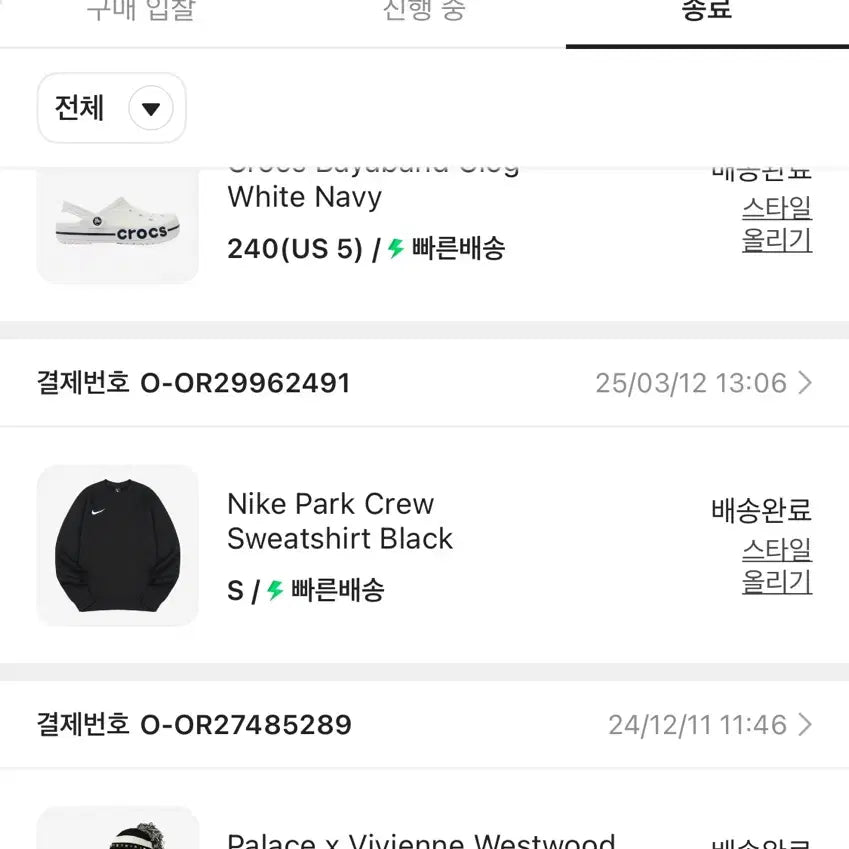This screenshot has width=849, height=849.
Task: Switch to the 구매 입찰 tab
Action: (x=141, y=14)
